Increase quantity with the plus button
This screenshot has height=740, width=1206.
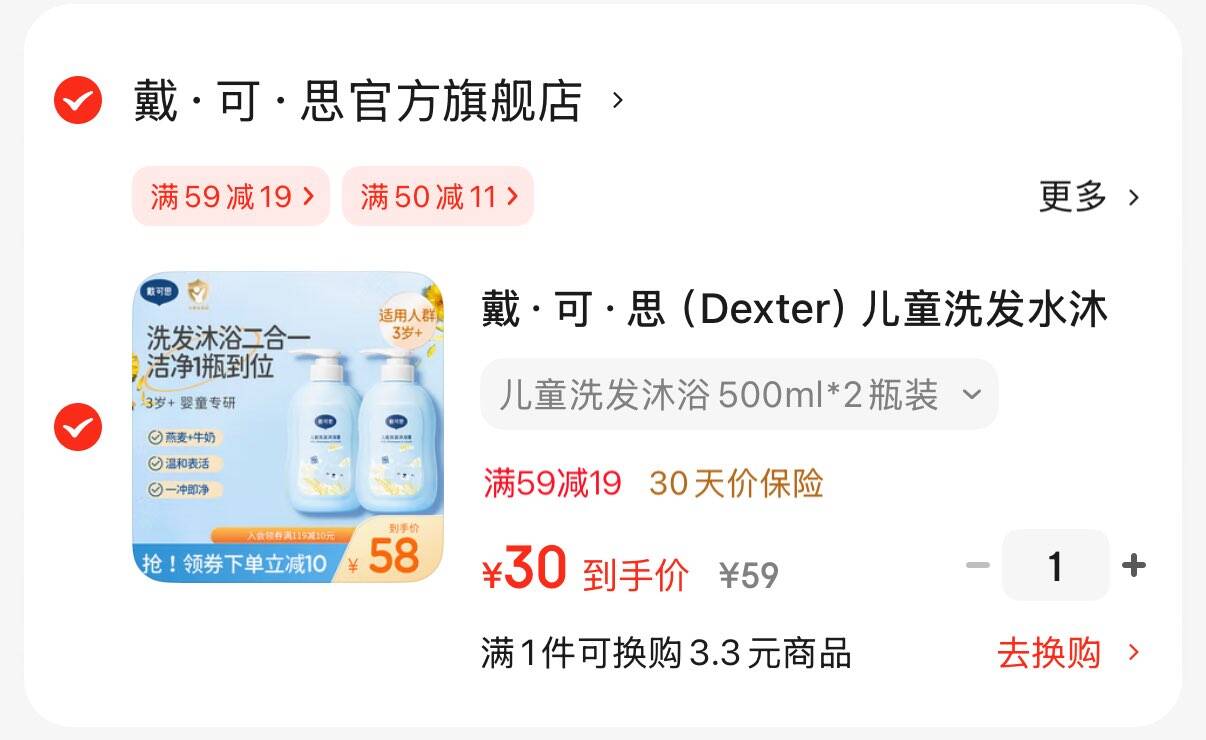(1134, 566)
